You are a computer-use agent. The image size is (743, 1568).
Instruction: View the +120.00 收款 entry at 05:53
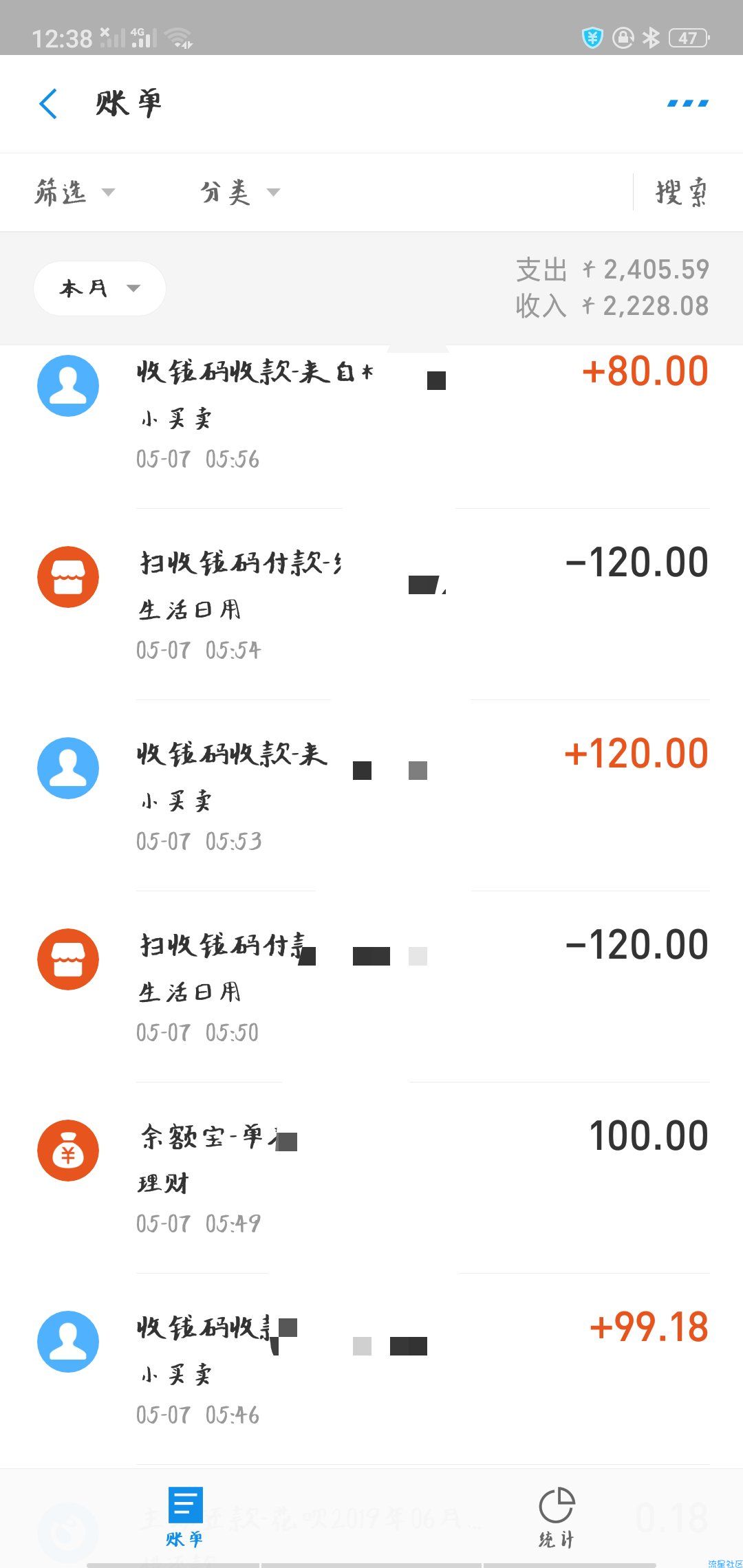point(371,796)
